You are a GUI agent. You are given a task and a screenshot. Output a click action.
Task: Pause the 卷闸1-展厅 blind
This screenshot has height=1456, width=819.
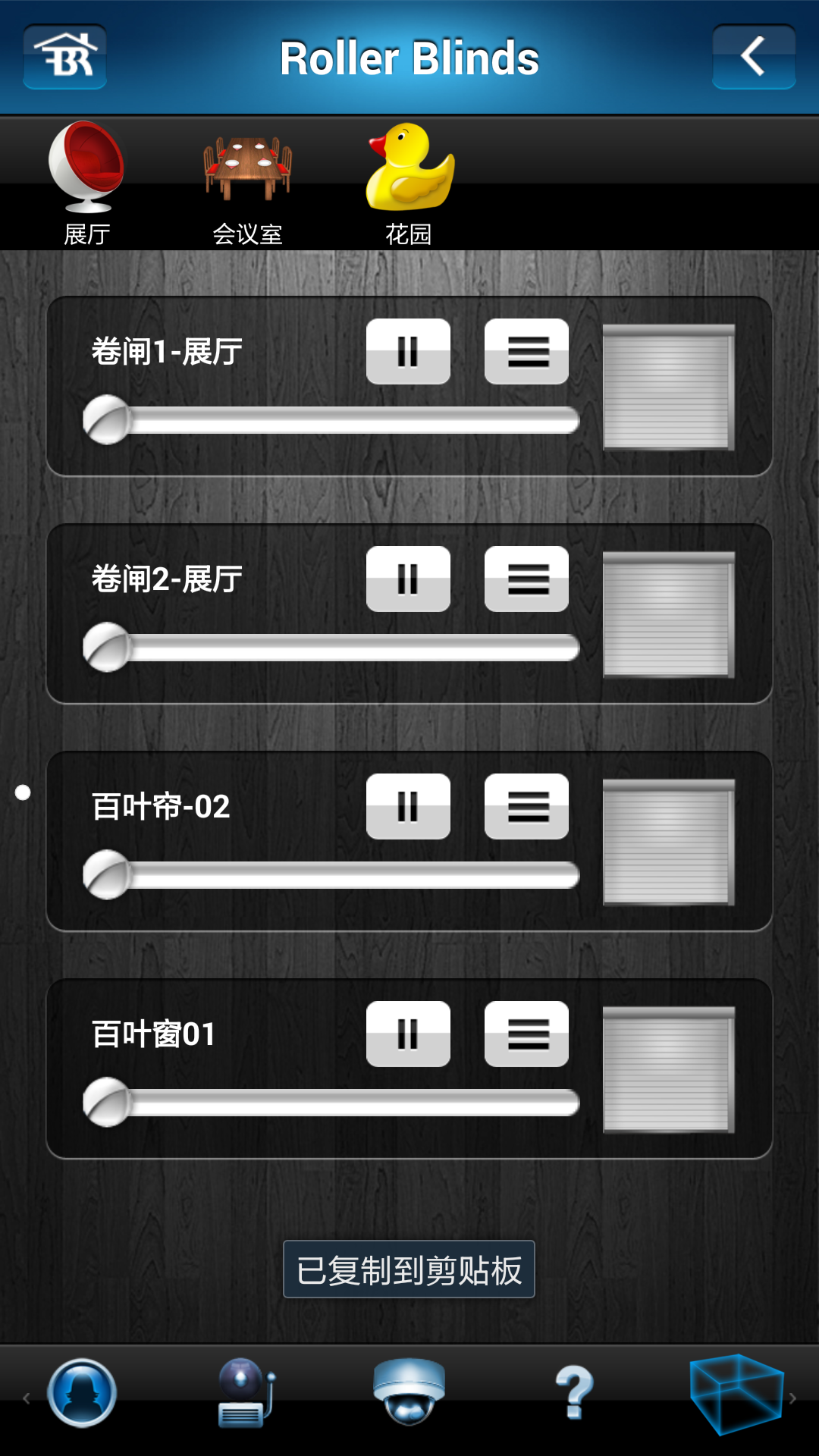(408, 352)
